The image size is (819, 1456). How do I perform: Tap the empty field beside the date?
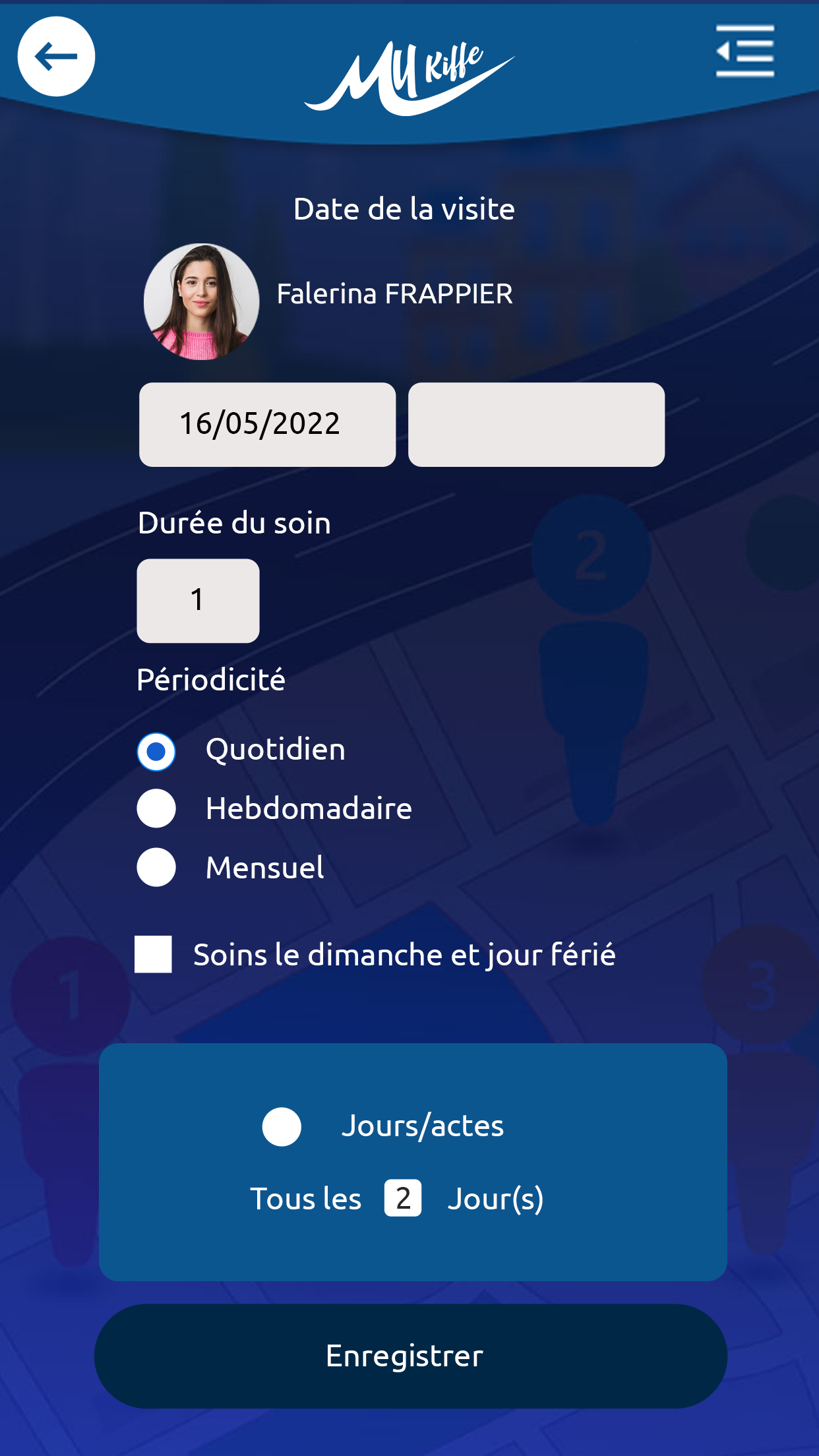pos(536,425)
